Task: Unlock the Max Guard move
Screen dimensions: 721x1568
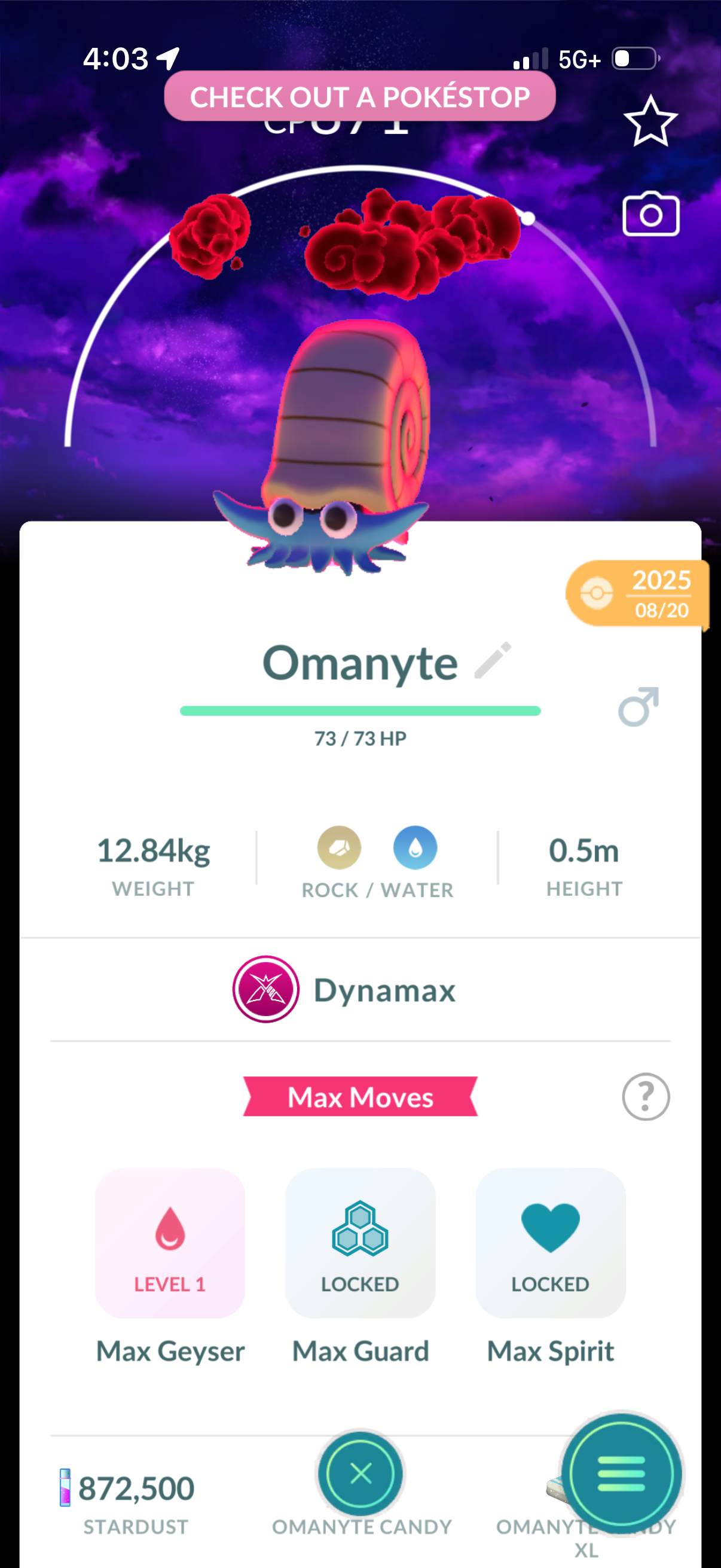Action: click(360, 1243)
